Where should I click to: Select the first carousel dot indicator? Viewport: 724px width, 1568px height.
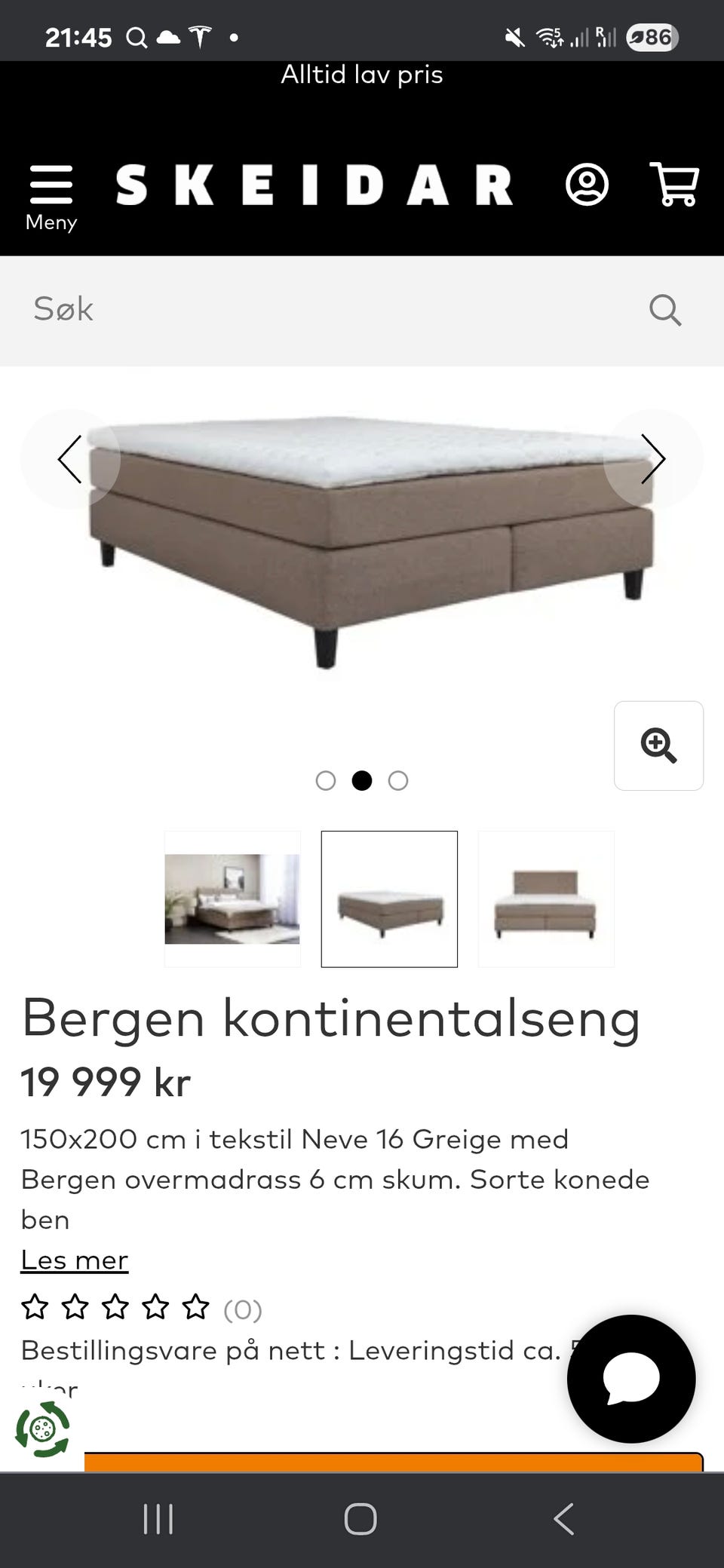click(327, 781)
